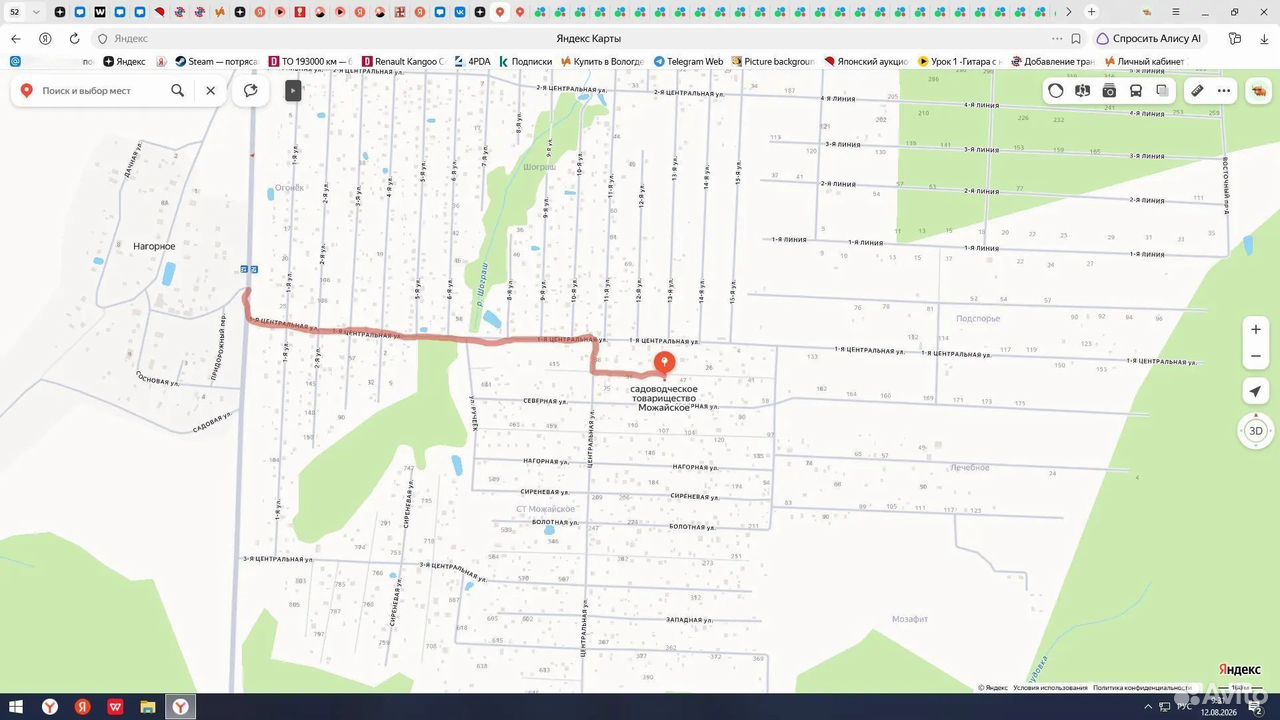Screen dimensions: 1280x720
Task: Ask Alisa AI from the browser bar
Action: click(x=1149, y=38)
